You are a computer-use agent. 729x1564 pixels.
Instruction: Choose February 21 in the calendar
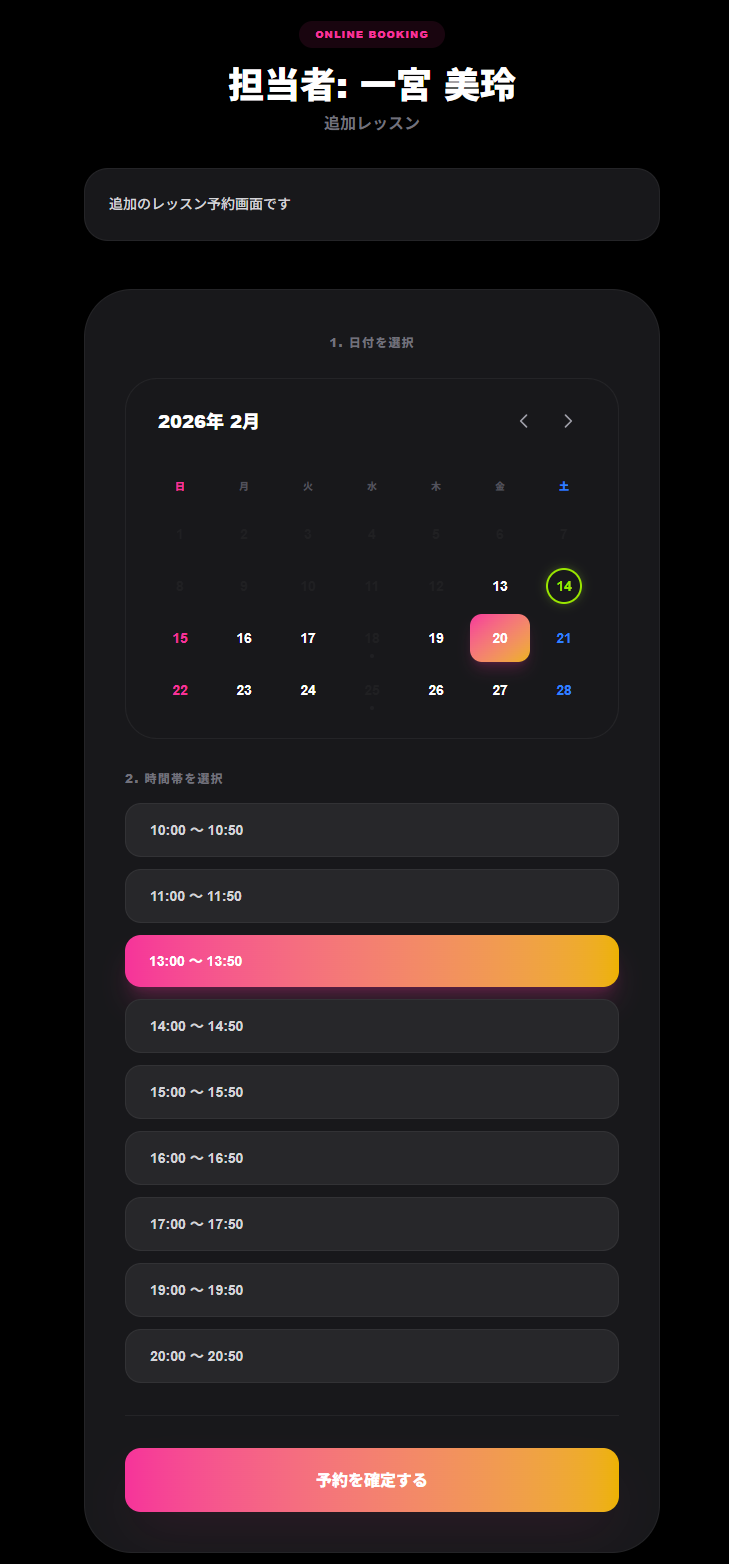coord(564,638)
